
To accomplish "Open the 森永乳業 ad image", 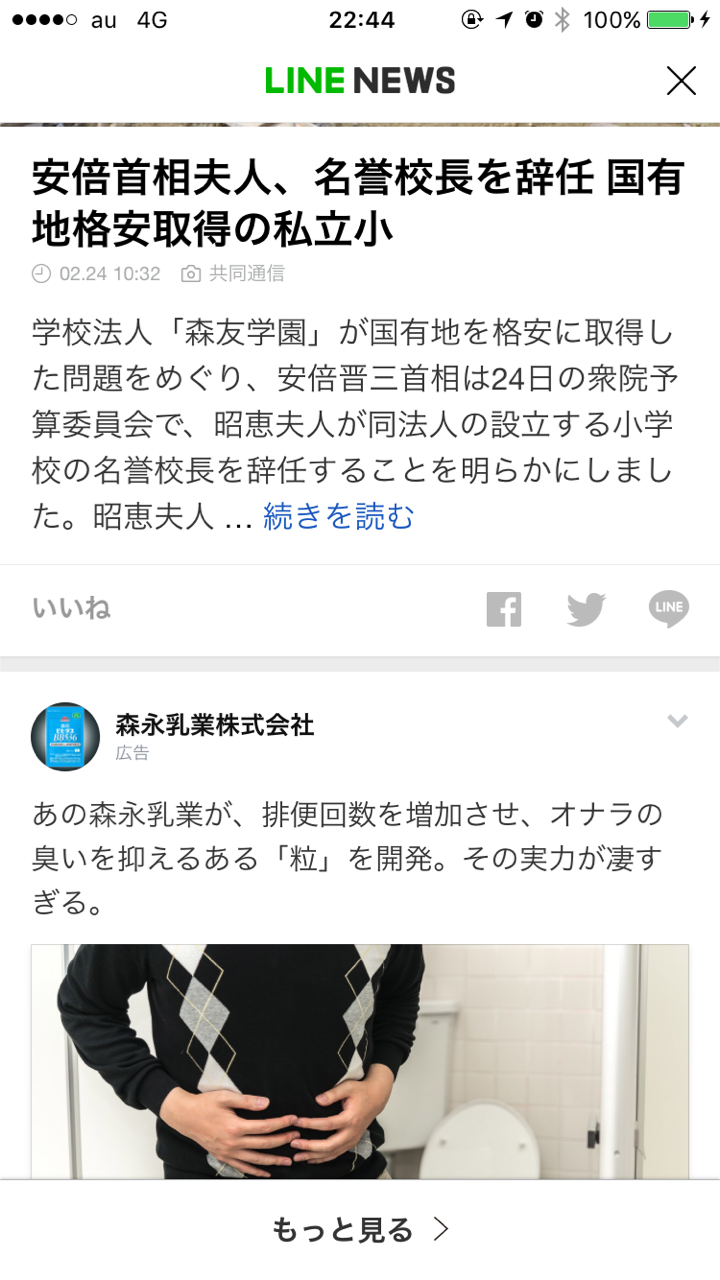I will click(x=360, y=1061).
